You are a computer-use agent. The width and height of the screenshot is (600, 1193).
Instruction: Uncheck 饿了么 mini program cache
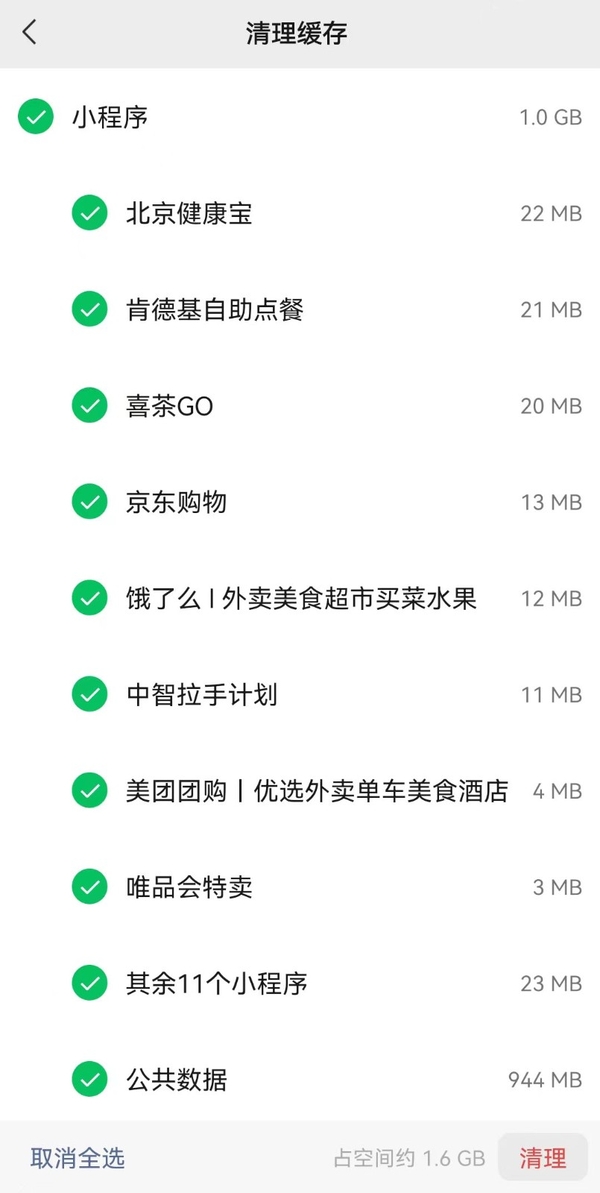(x=89, y=598)
